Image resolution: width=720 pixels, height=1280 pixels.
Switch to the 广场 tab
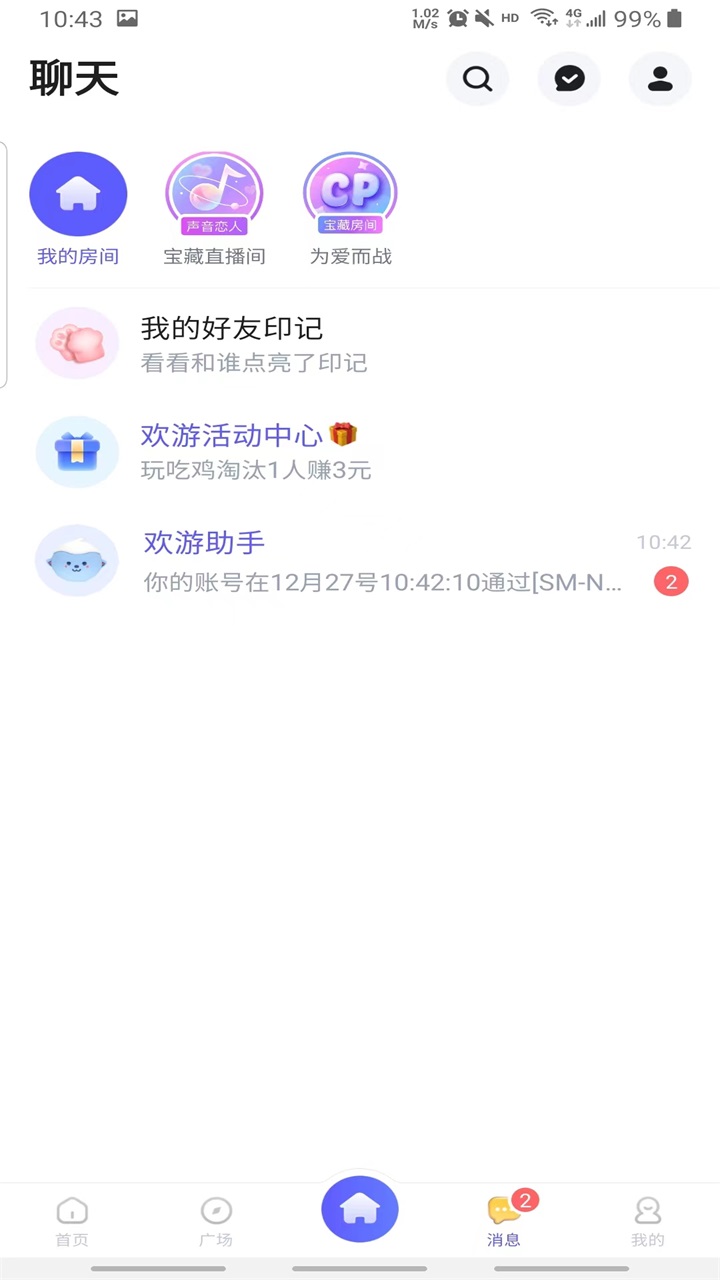(216, 1221)
